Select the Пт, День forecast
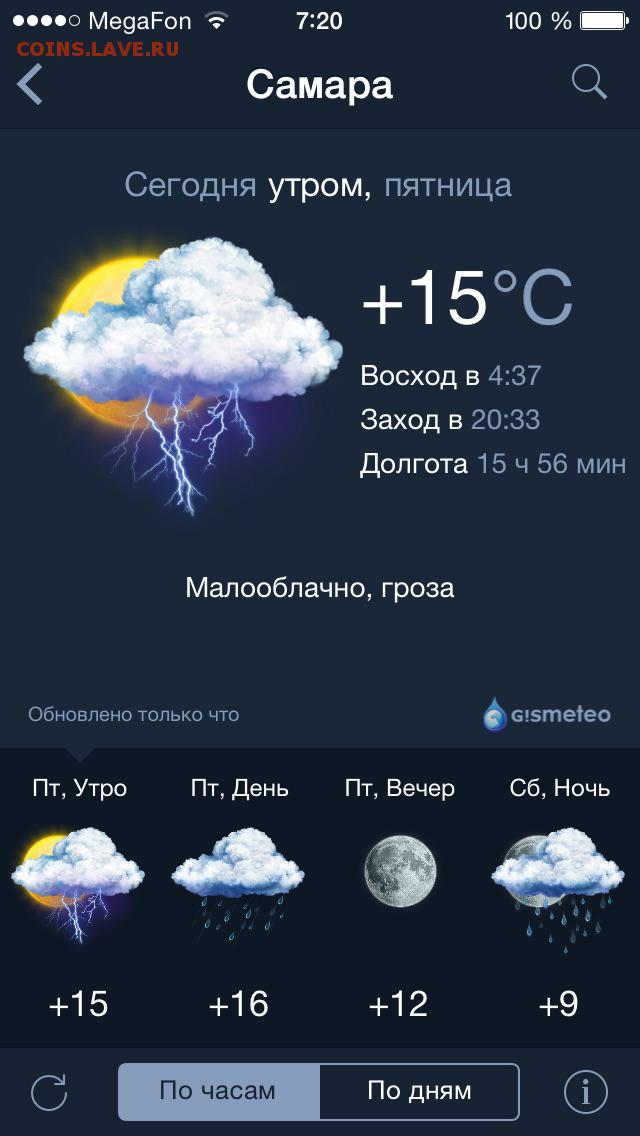Viewport: 640px width, 1136px height. pyautogui.click(x=239, y=897)
